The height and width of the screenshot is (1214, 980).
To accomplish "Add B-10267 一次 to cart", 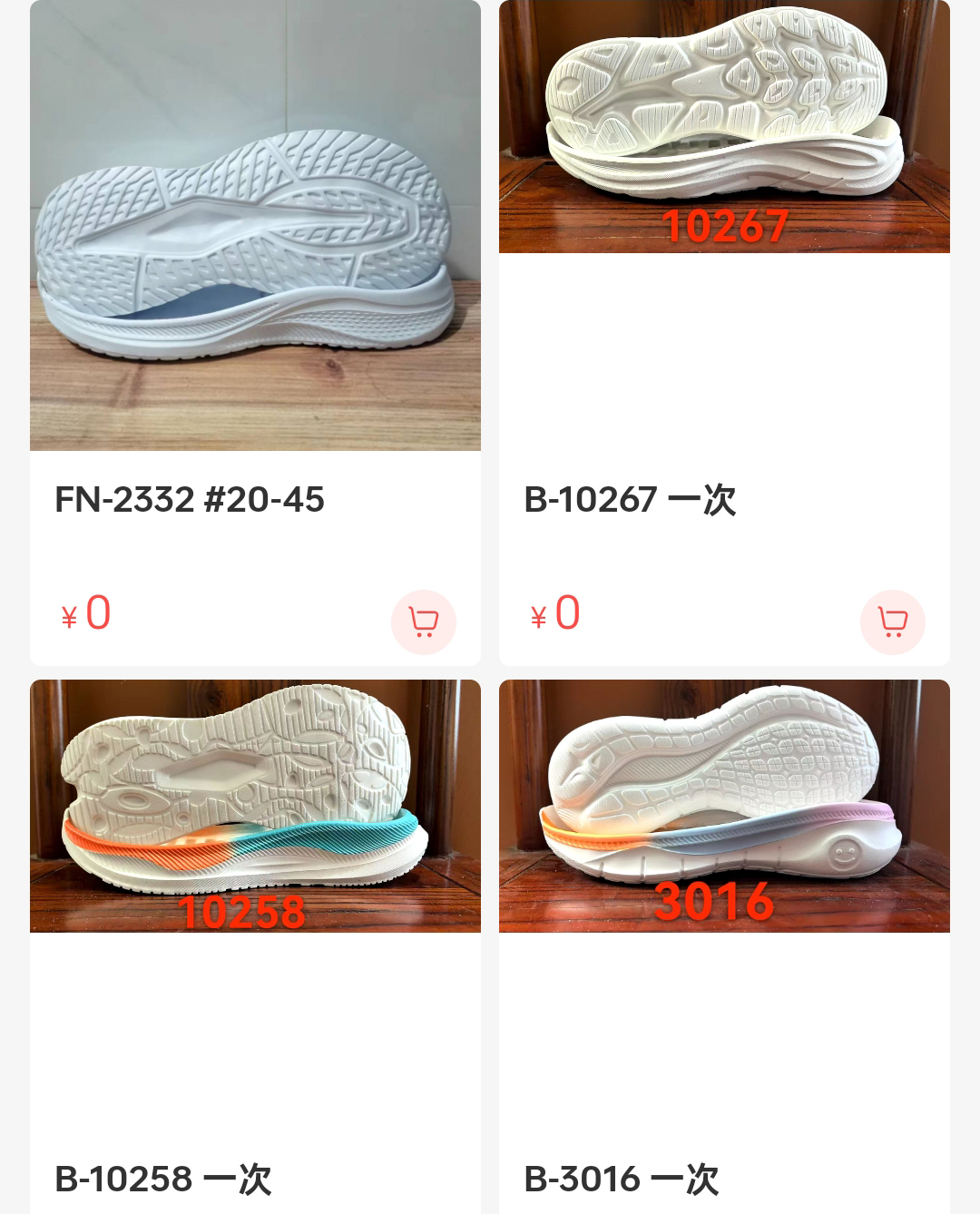I will point(893,622).
